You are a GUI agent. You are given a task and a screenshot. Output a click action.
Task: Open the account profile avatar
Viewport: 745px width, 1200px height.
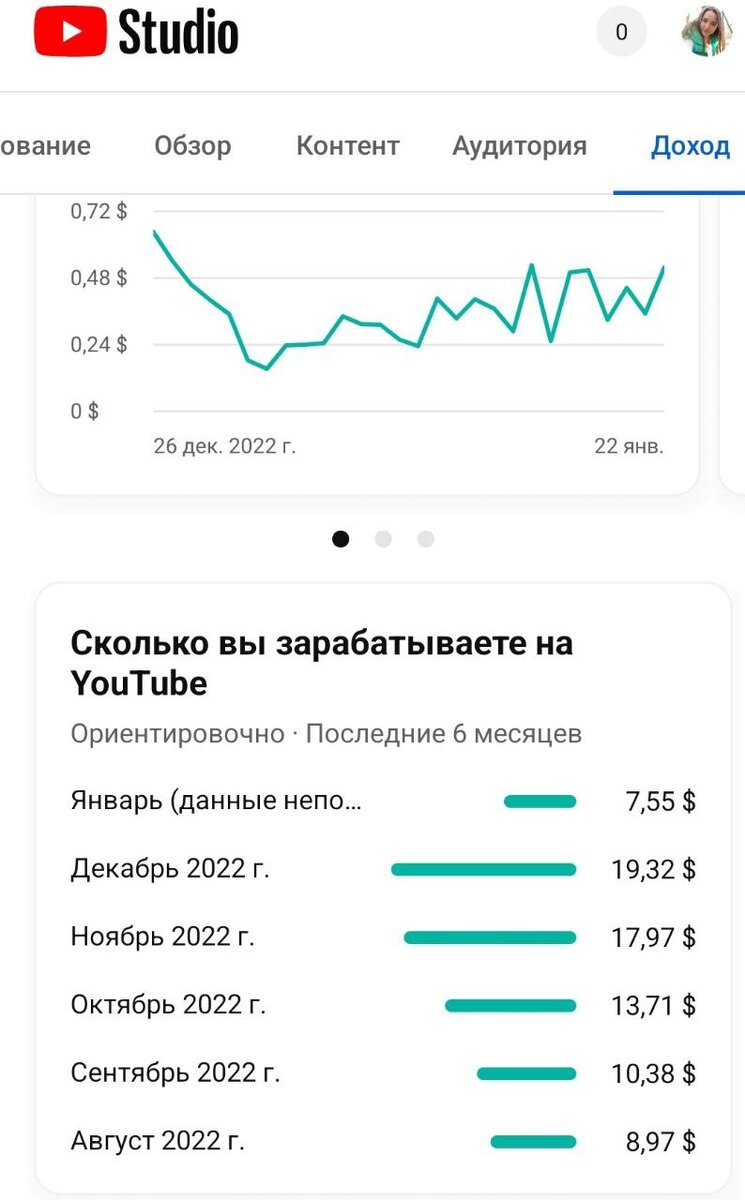click(708, 33)
